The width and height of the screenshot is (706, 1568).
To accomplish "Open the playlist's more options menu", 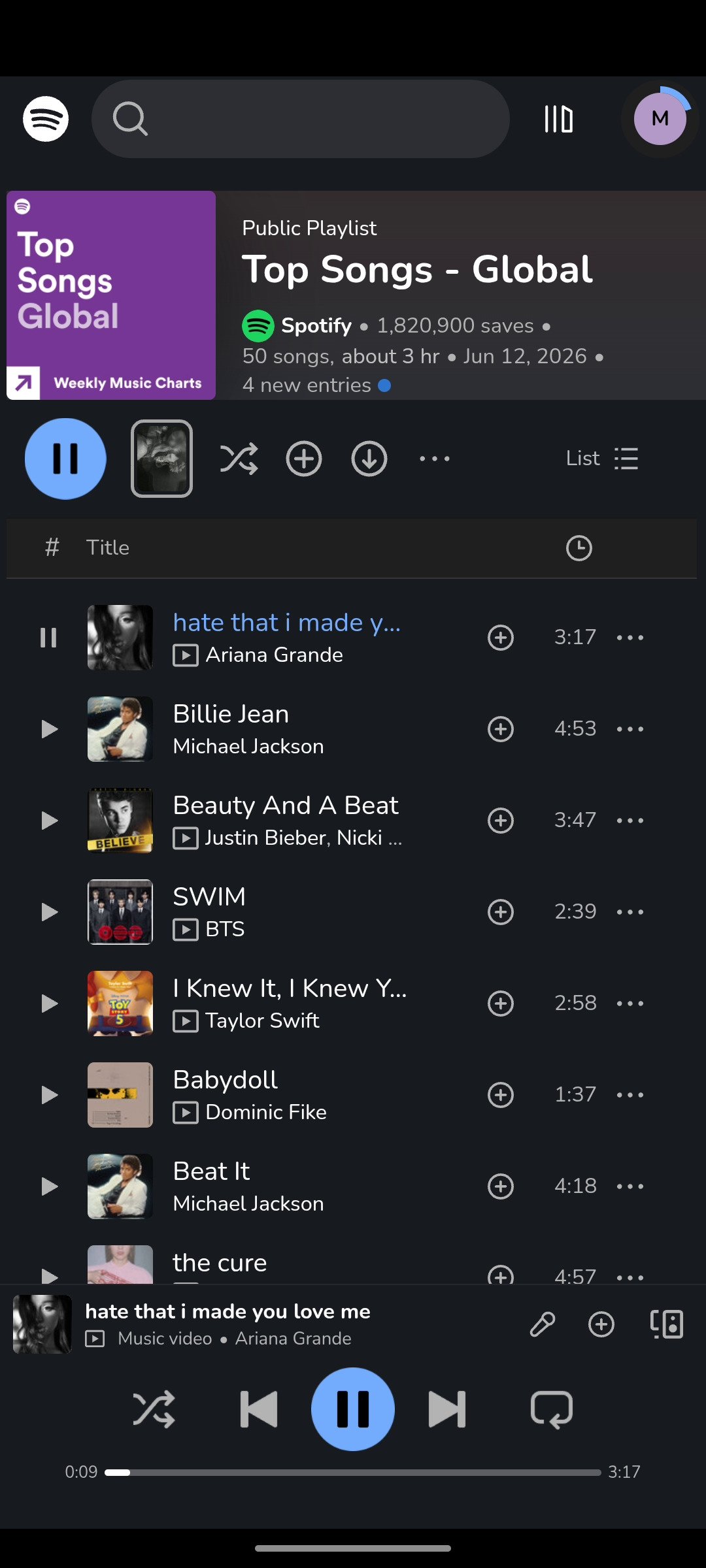I will pyautogui.click(x=435, y=459).
